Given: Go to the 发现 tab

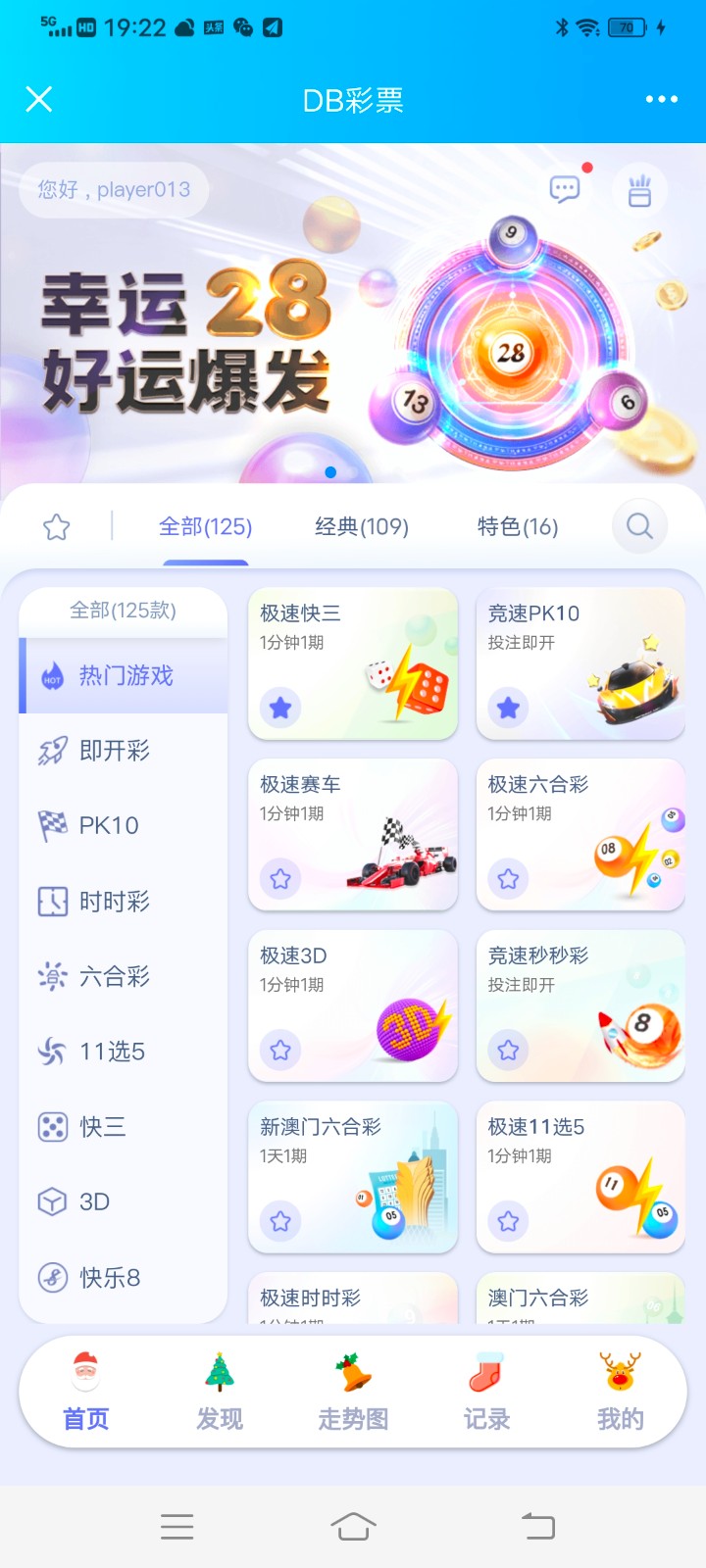Looking at the screenshot, I should 220,1392.
